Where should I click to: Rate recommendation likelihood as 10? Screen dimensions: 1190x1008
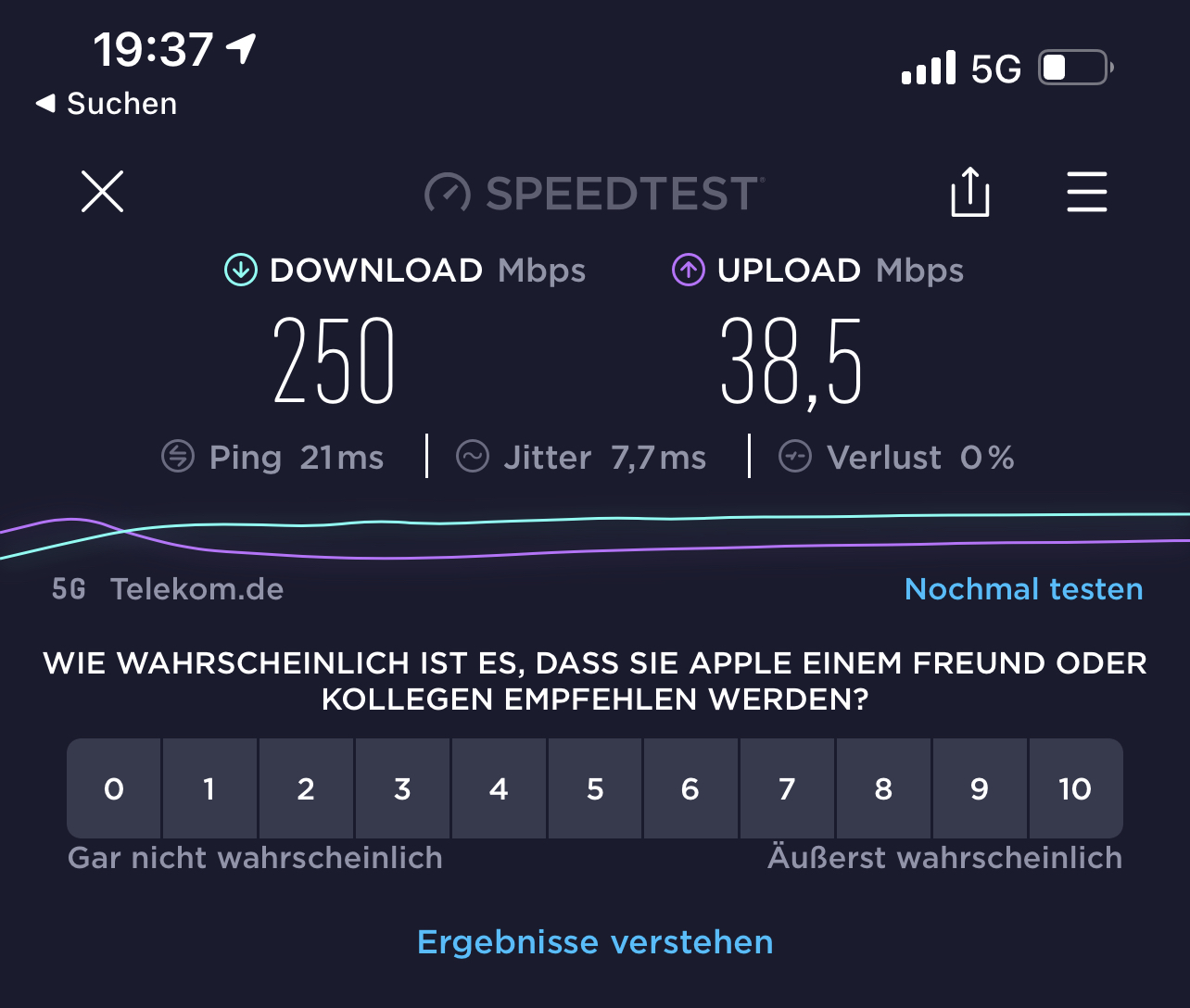point(1075,788)
